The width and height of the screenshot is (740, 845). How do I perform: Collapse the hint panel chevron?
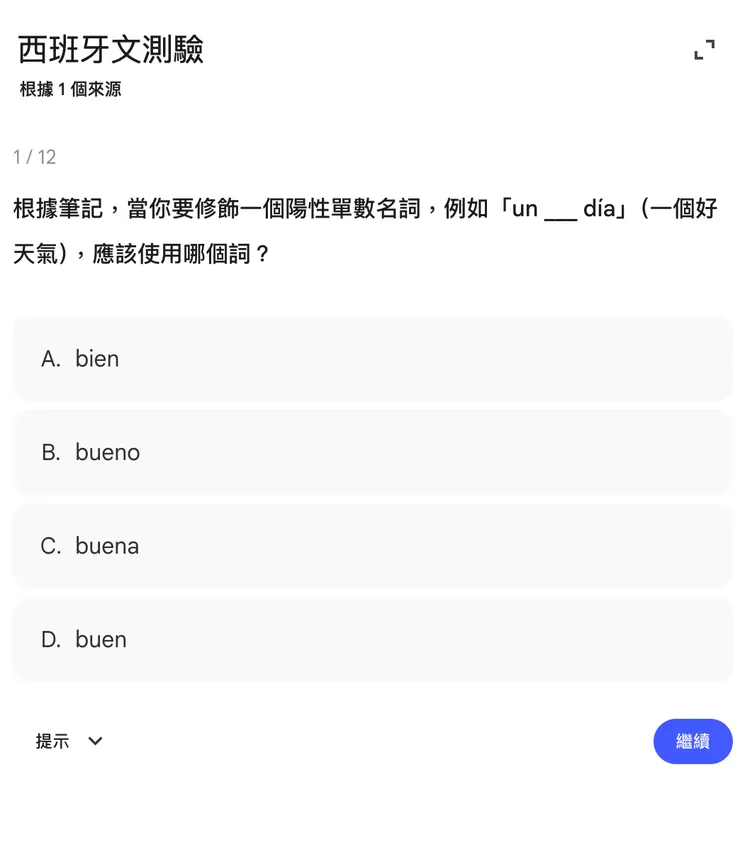pyautogui.click(x=94, y=741)
